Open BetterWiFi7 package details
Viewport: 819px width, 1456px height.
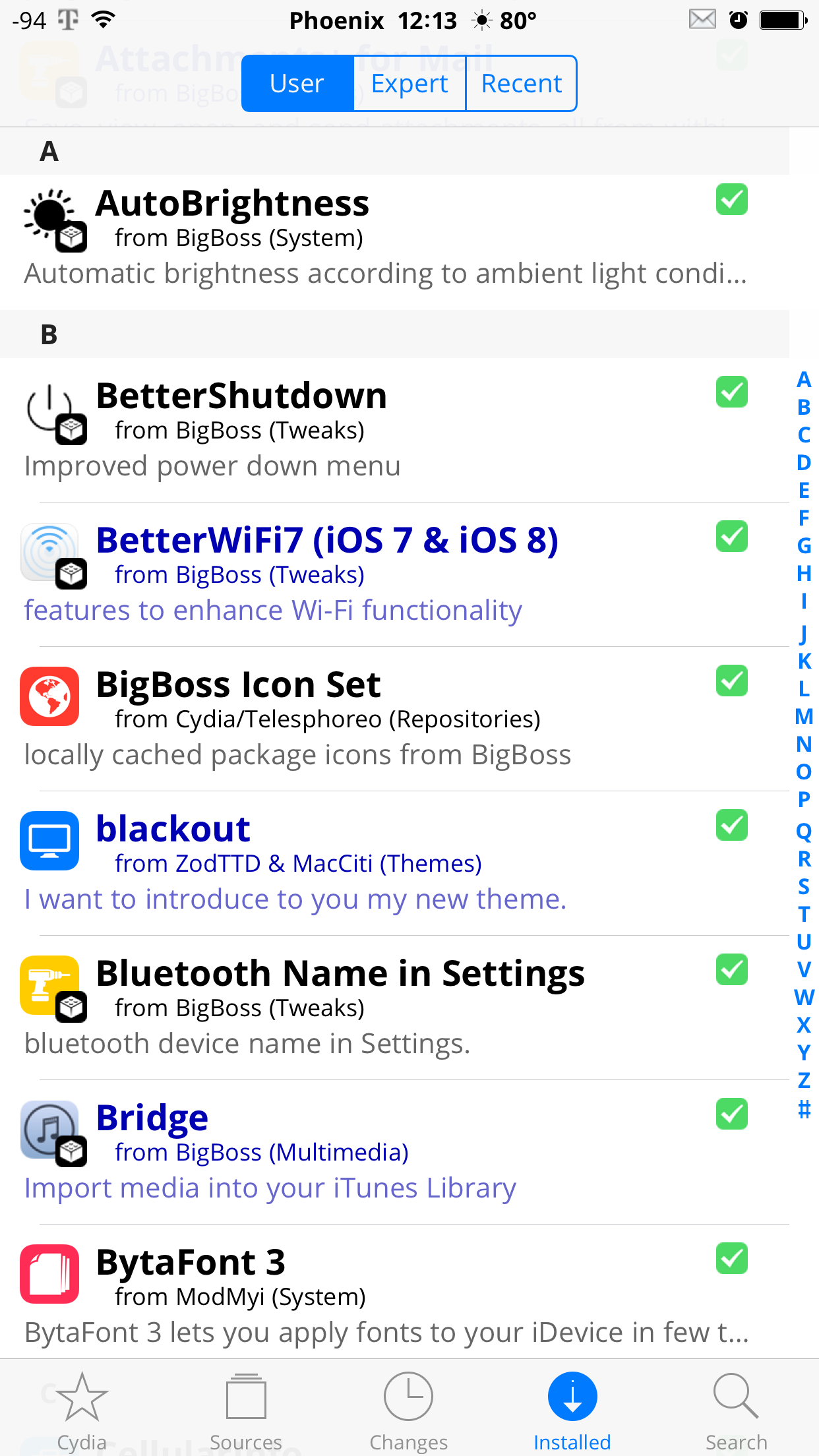tap(394, 574)
